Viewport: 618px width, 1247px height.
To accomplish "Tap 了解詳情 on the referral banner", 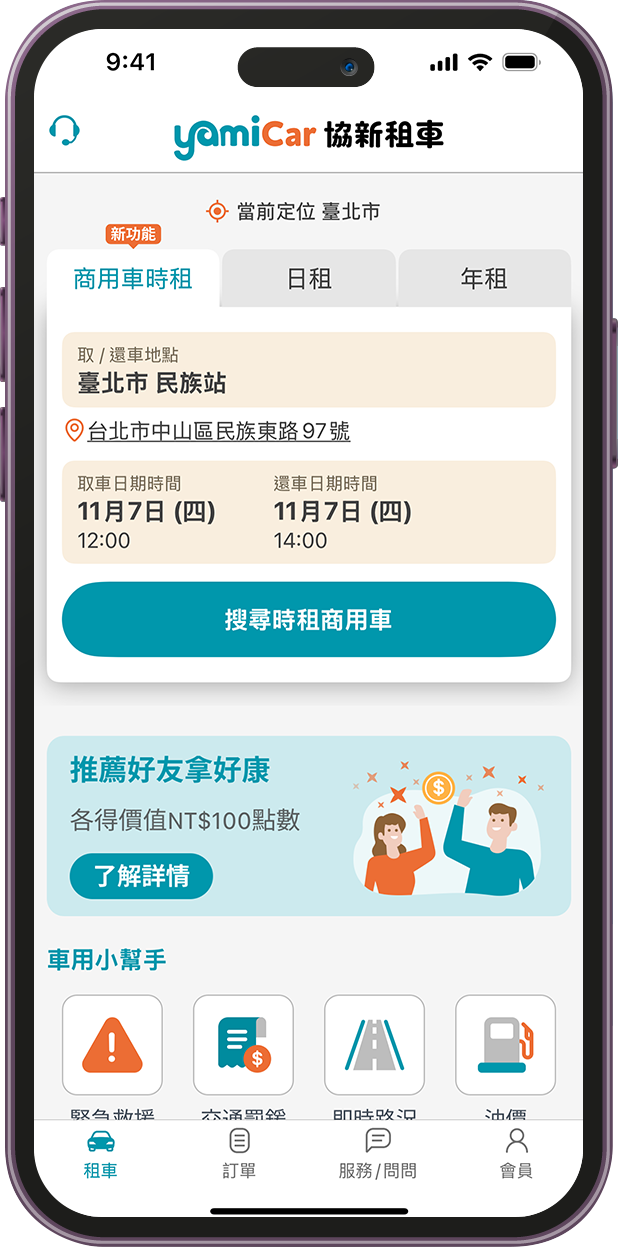I will (141, 876).
